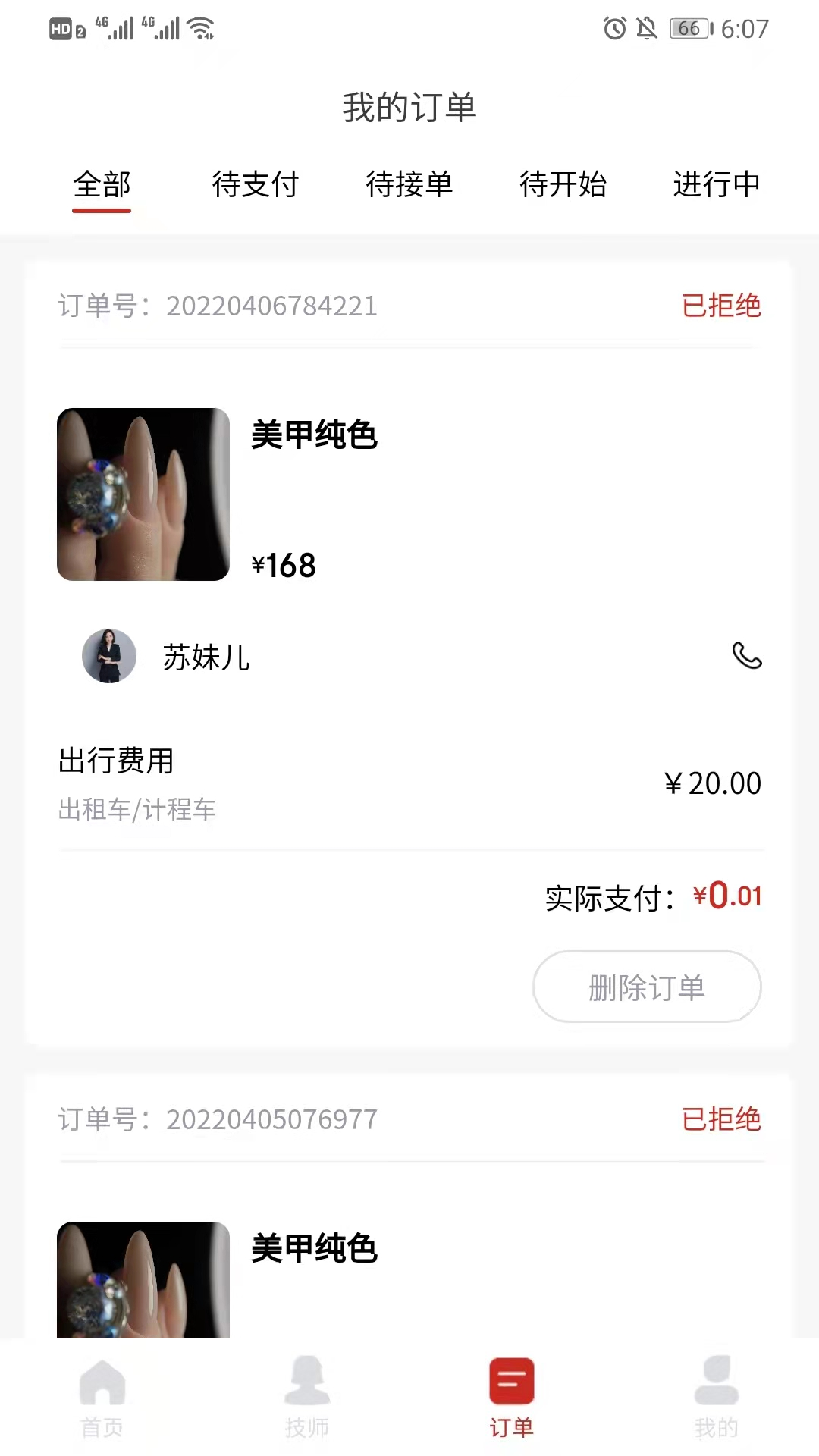
Task: Show orders under 待开始
Action: click(x=563, y=184)
